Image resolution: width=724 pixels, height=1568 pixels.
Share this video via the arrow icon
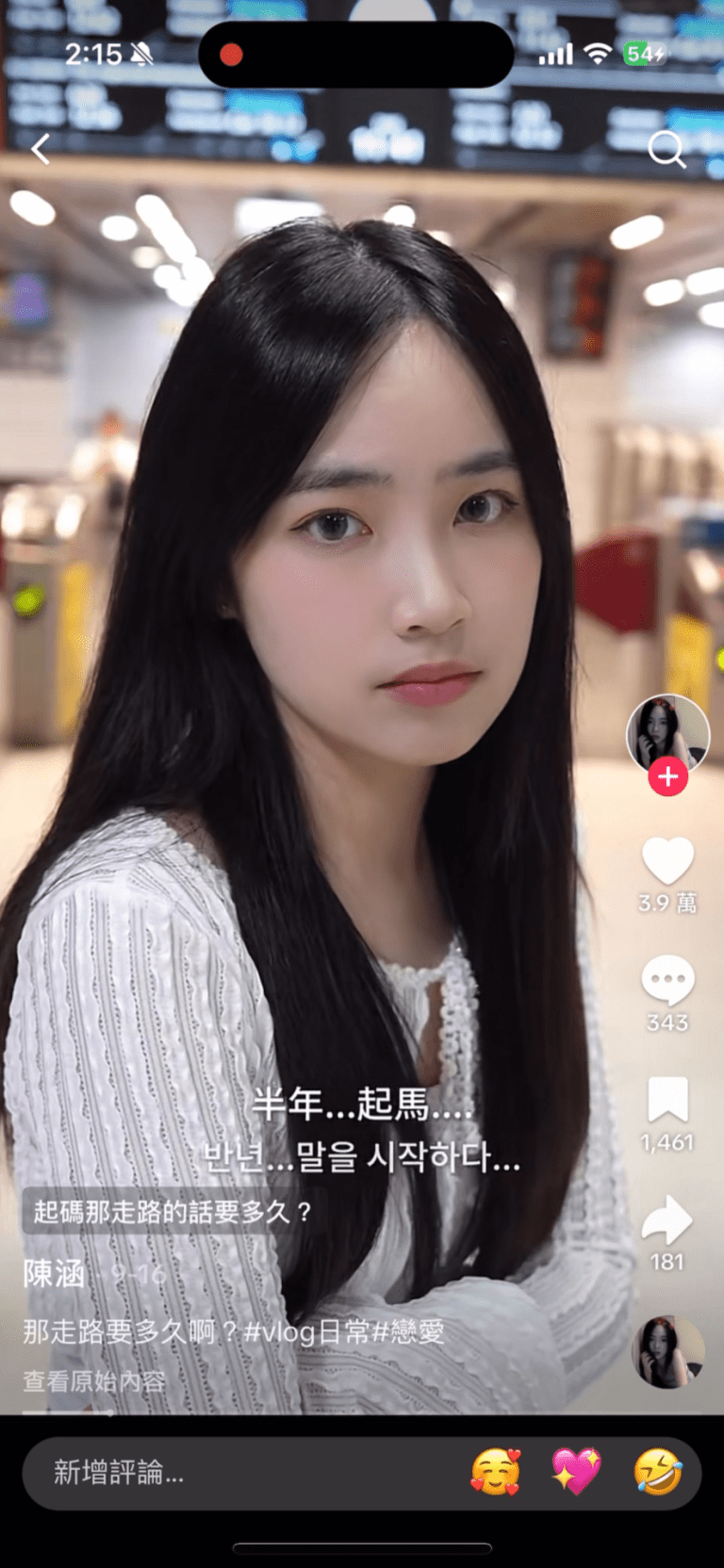667,1219
